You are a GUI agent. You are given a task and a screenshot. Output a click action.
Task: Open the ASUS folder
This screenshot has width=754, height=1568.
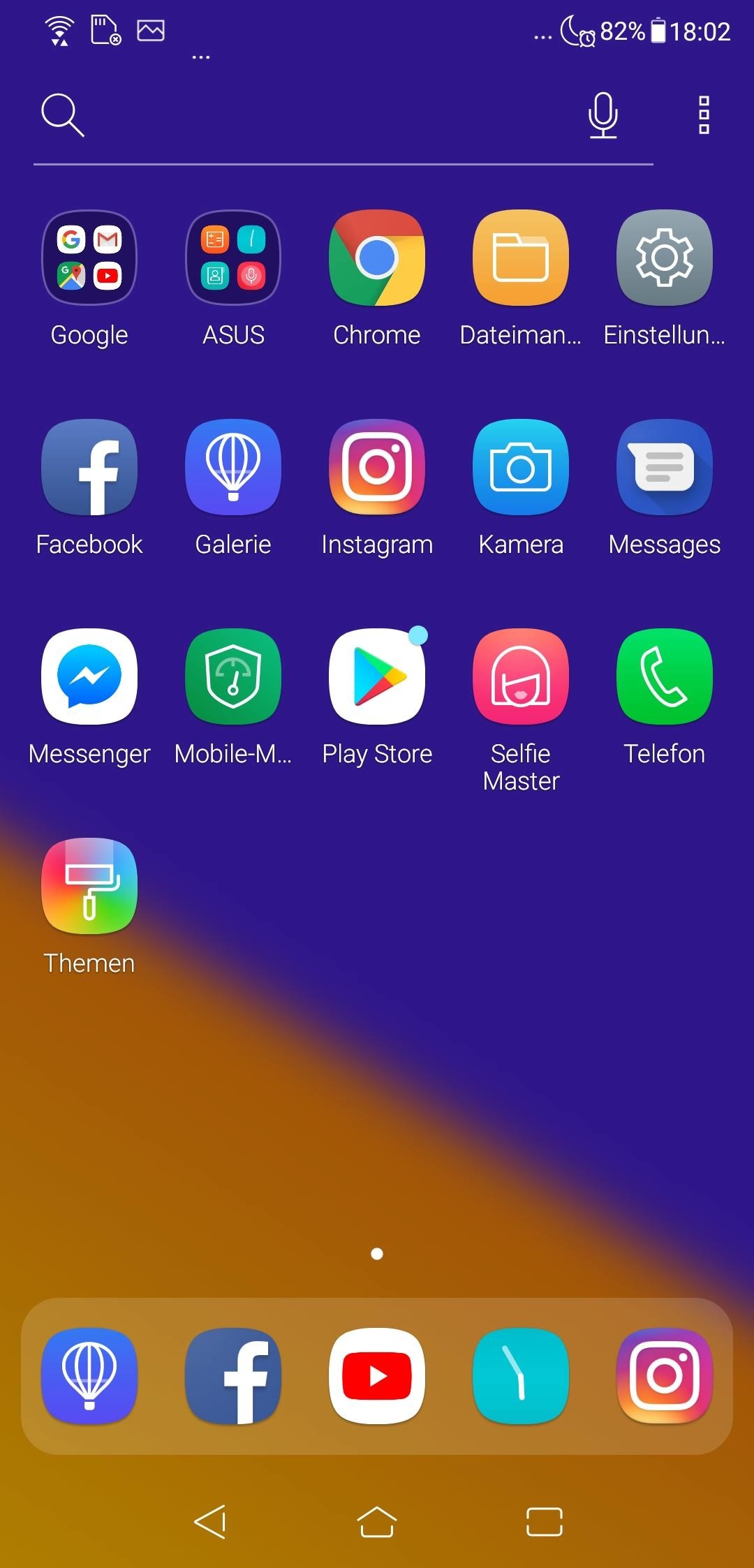[233, 258]
